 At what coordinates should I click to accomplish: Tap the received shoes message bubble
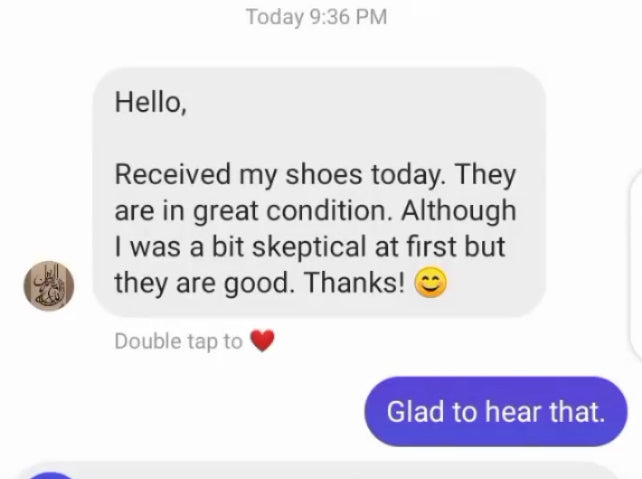tap(318, 192)
